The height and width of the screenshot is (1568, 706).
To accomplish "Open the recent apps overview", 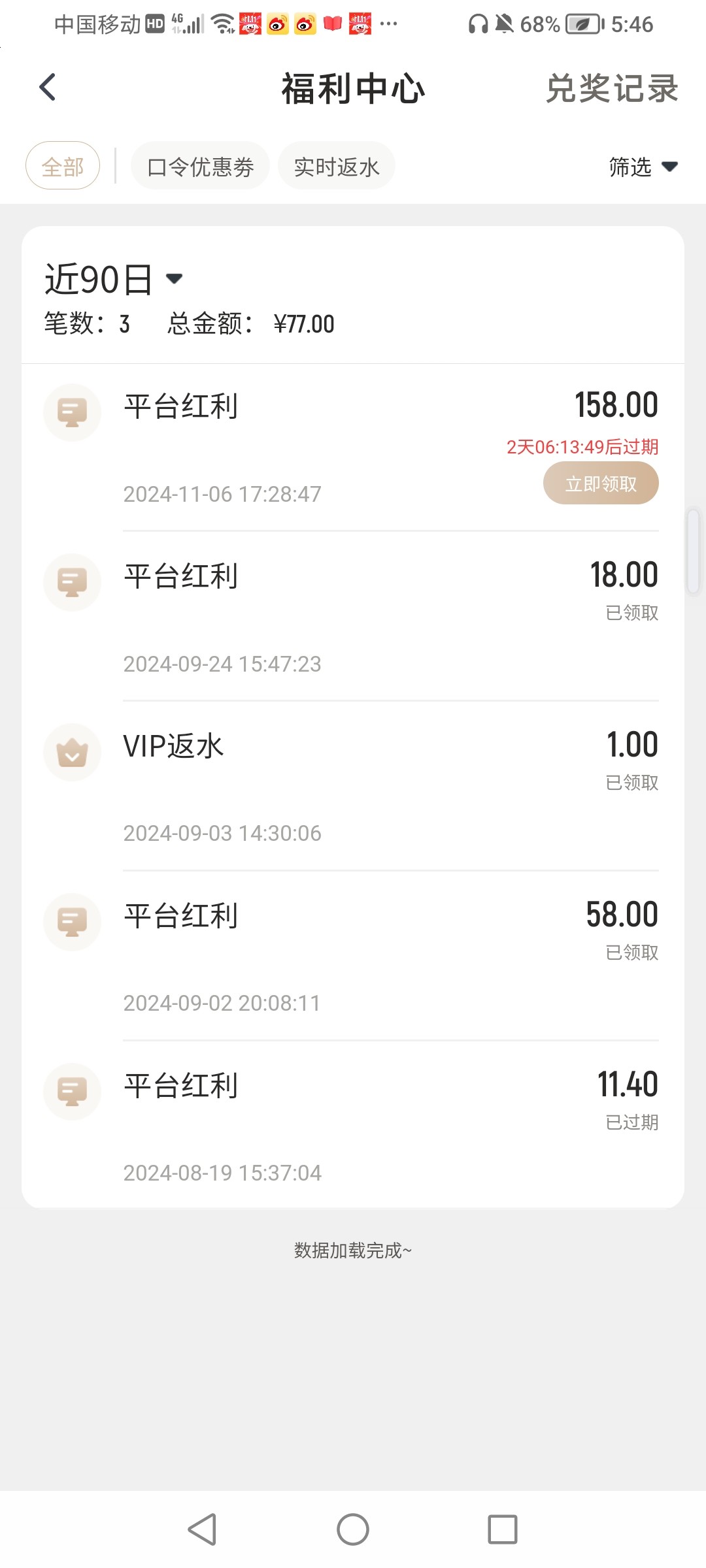I will (503, 1529).
